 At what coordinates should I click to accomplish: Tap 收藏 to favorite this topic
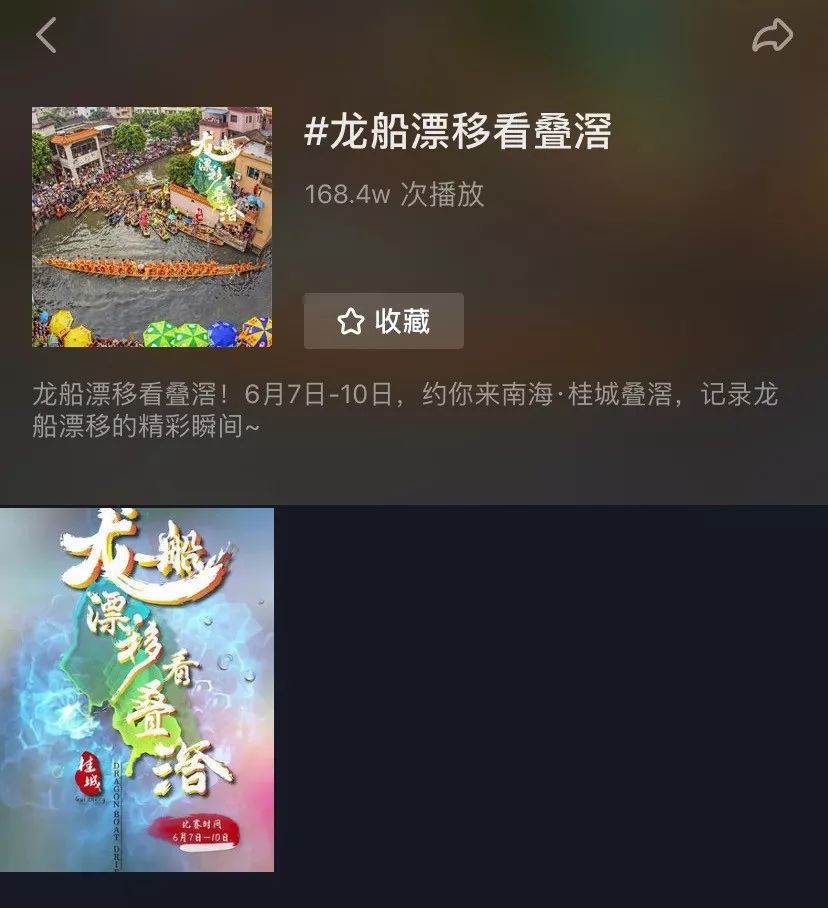tap(384, 321)
